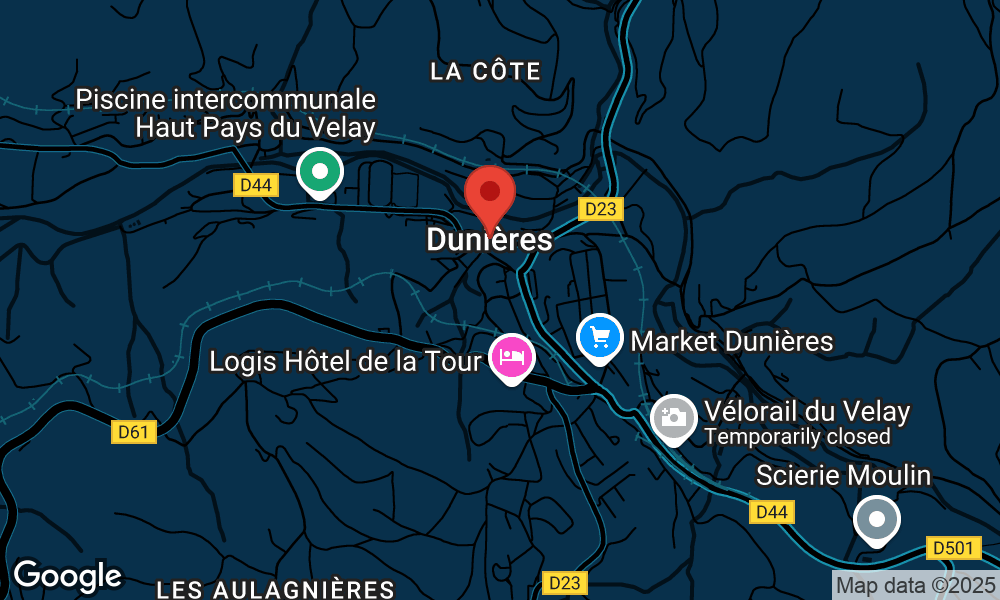Open the Piscine intercommunale Haut Pays du Velay pin
Screen dimensions: 1000x600
pyautogui.click(x=319, y=172)
